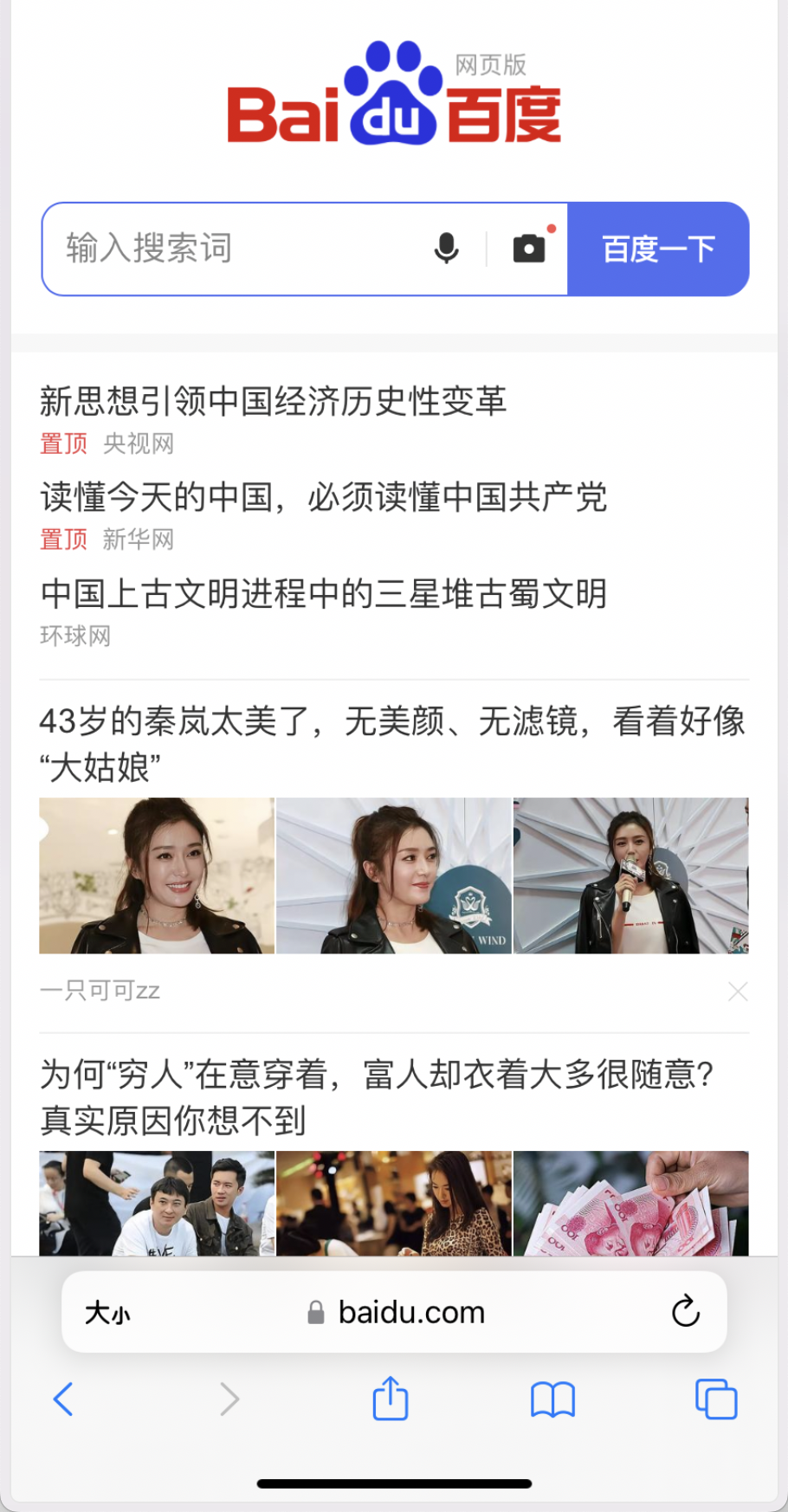Open the 大小 page settings menu
This screenshot has height=1512, width=788.
pos(107,1314)
